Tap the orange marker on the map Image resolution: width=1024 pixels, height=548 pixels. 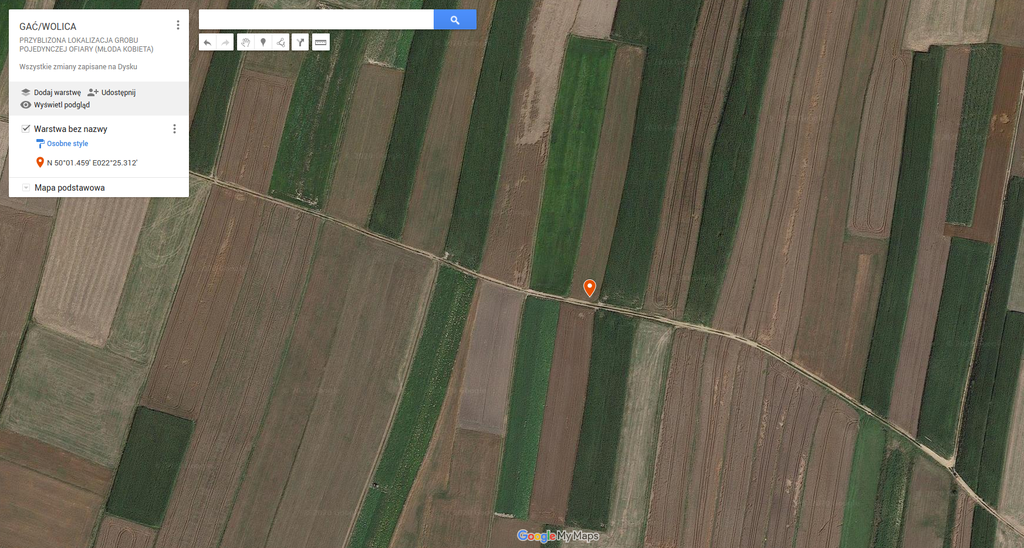[590, 288]
